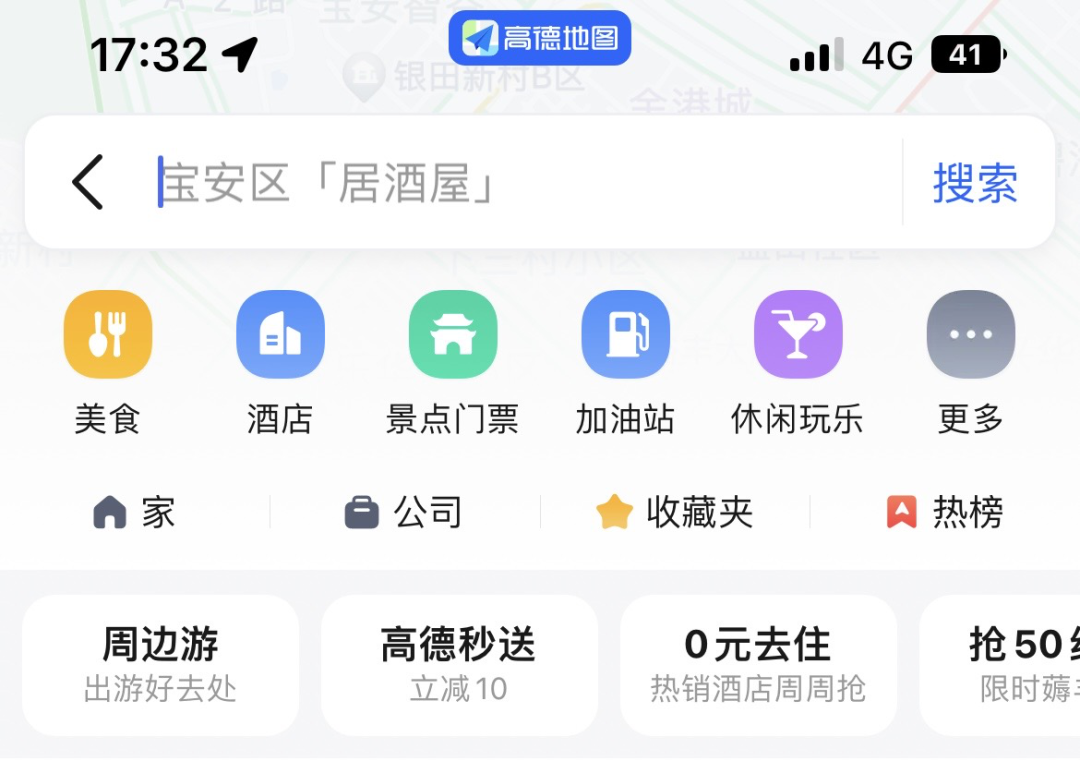Select the 家 shortcut
This screenshot has height=761, width=1080.
[x=135, y=513]
